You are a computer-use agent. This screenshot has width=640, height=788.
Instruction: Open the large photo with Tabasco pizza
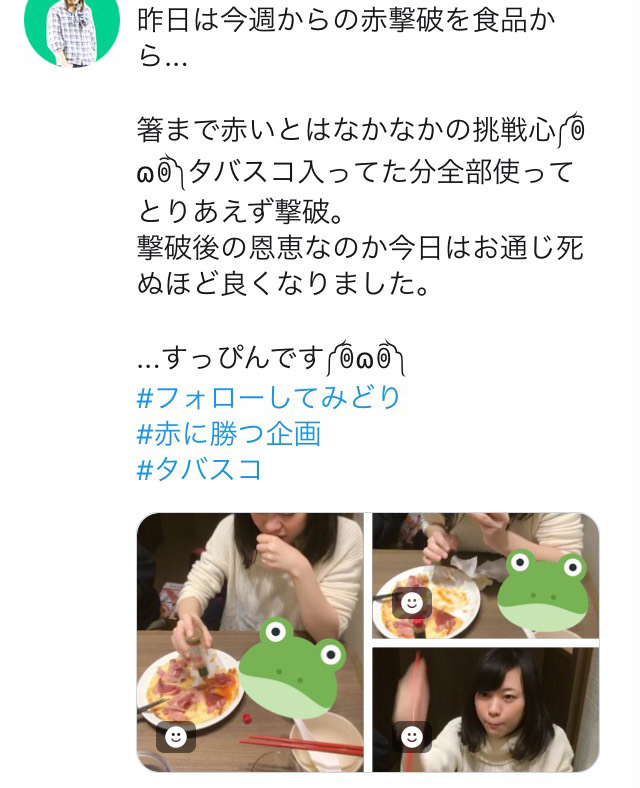[x=250, y=642]
